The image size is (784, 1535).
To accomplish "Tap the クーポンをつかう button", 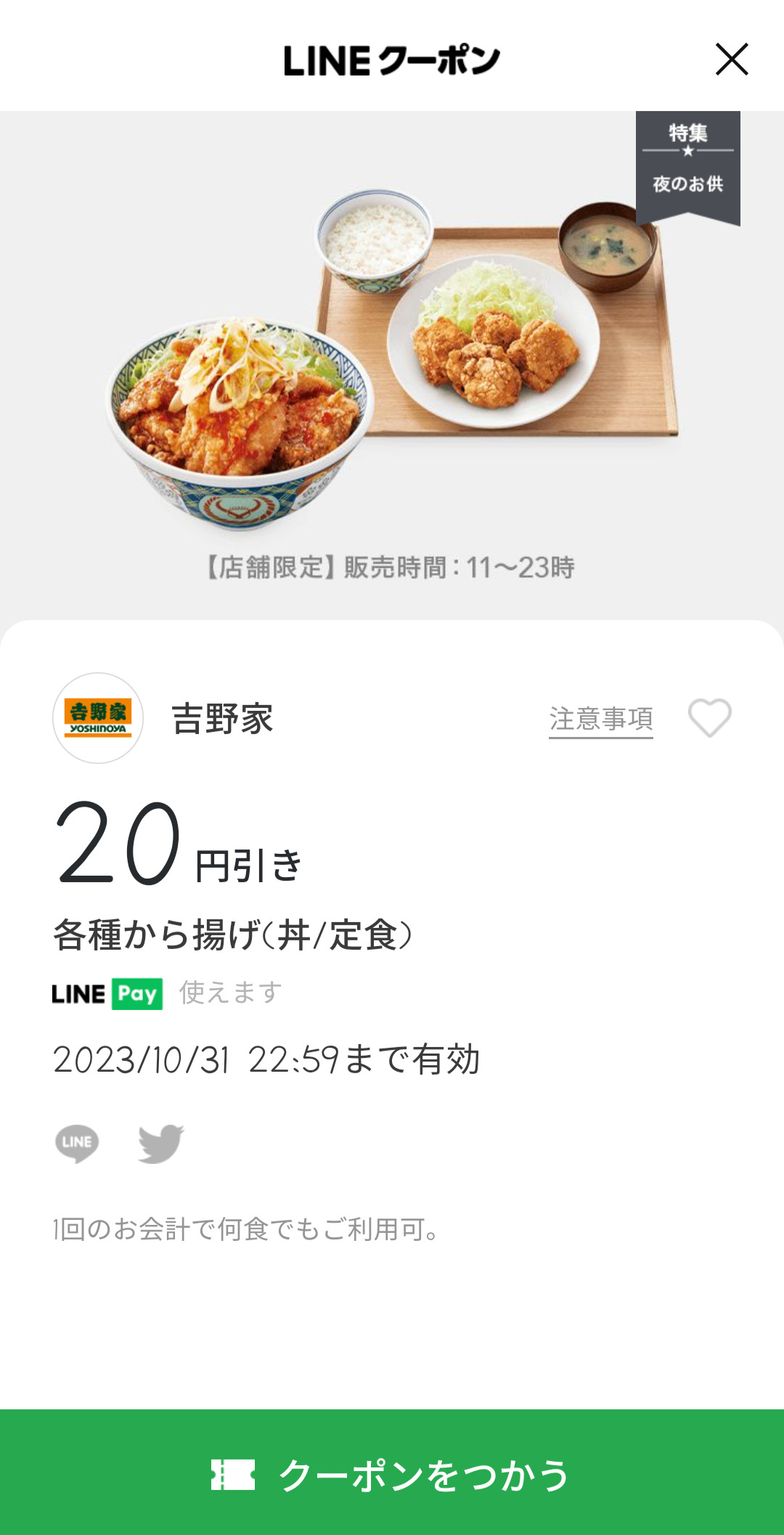I will point(392,1474).
